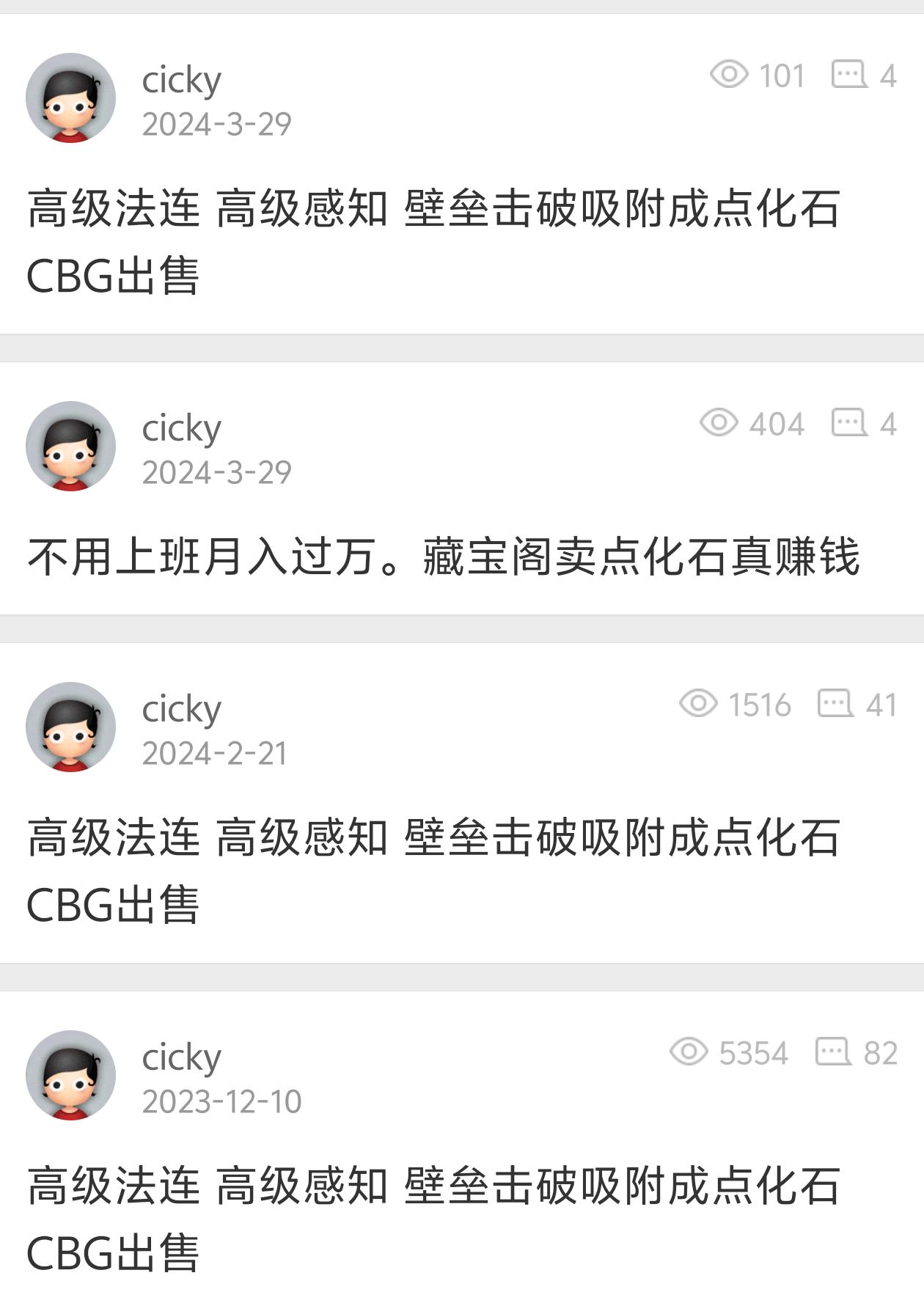The height and width of the screenshot is (1303, 924).
Task: Tap cicky's avatar on the 404-views post
Action: pyautogui.click(x=70, y=446)
